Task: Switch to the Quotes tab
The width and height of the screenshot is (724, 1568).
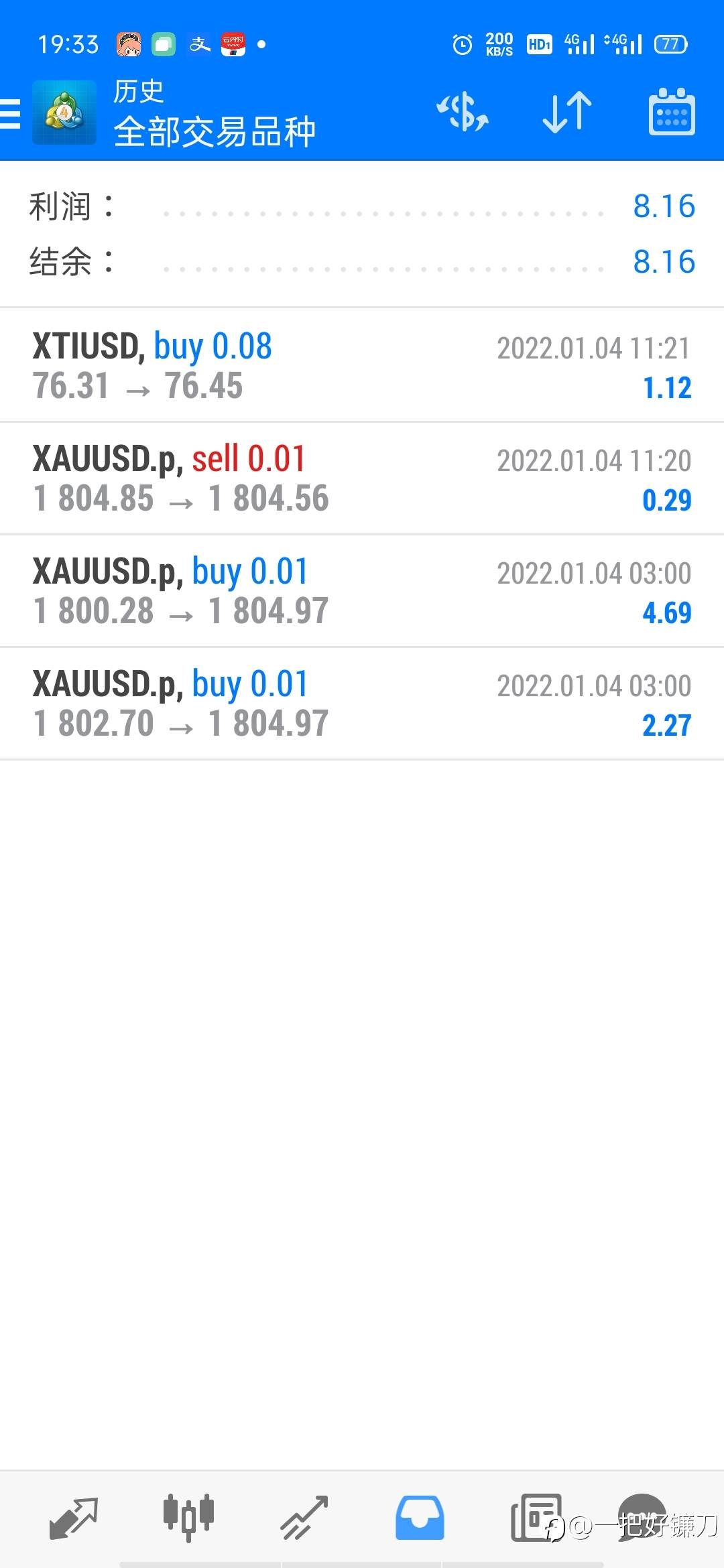Action: 74,1517
